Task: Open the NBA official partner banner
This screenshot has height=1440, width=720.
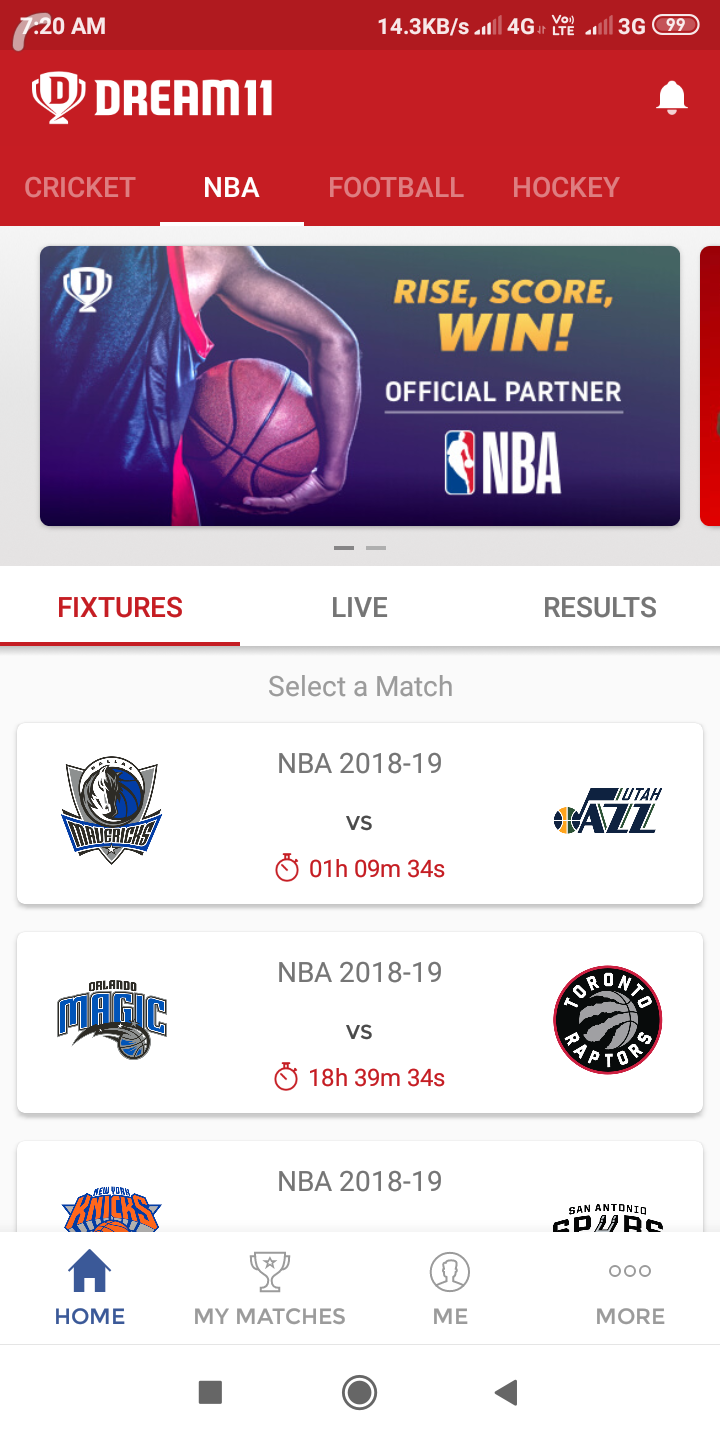Action: pos(360,386)
